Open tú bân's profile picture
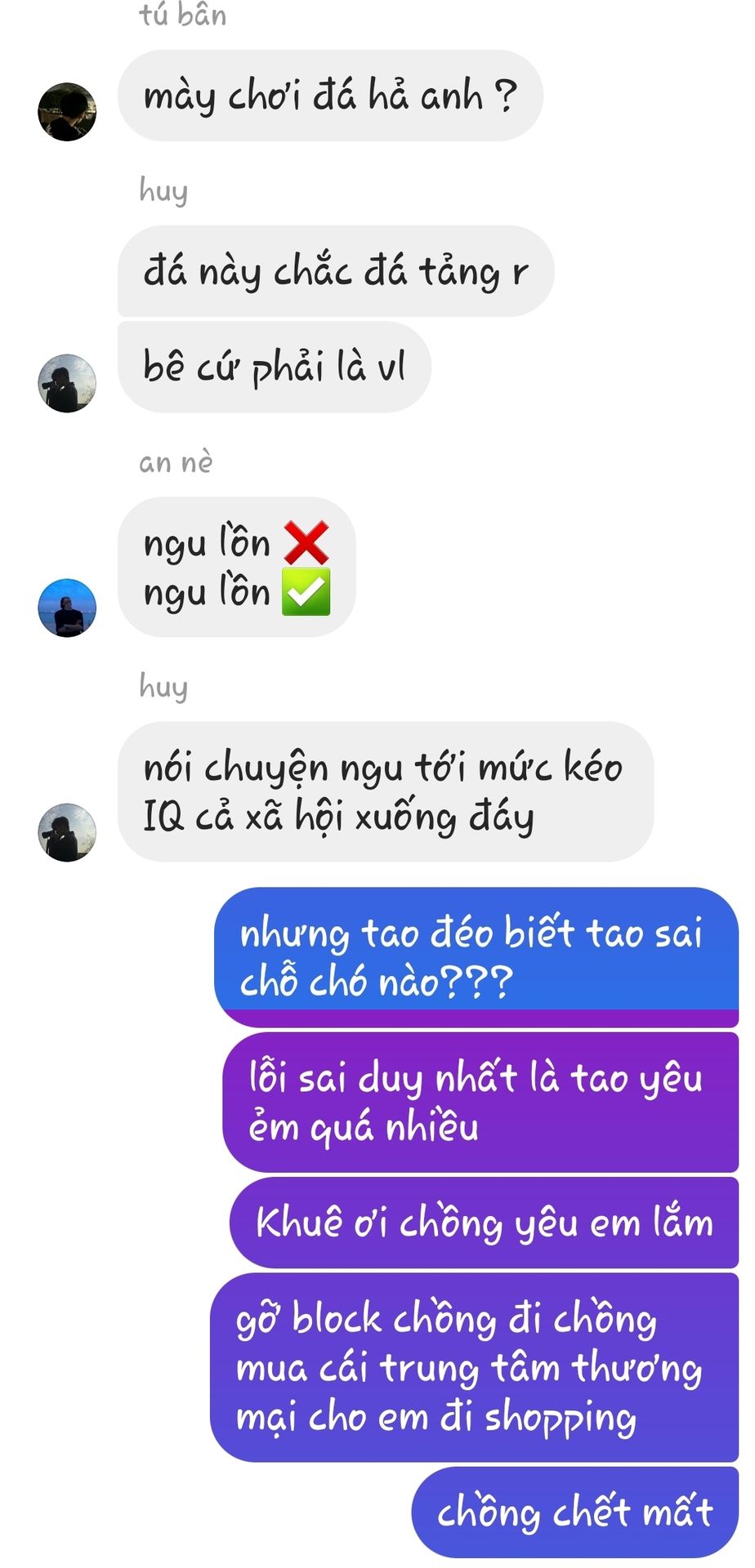 tap(67, 112)
